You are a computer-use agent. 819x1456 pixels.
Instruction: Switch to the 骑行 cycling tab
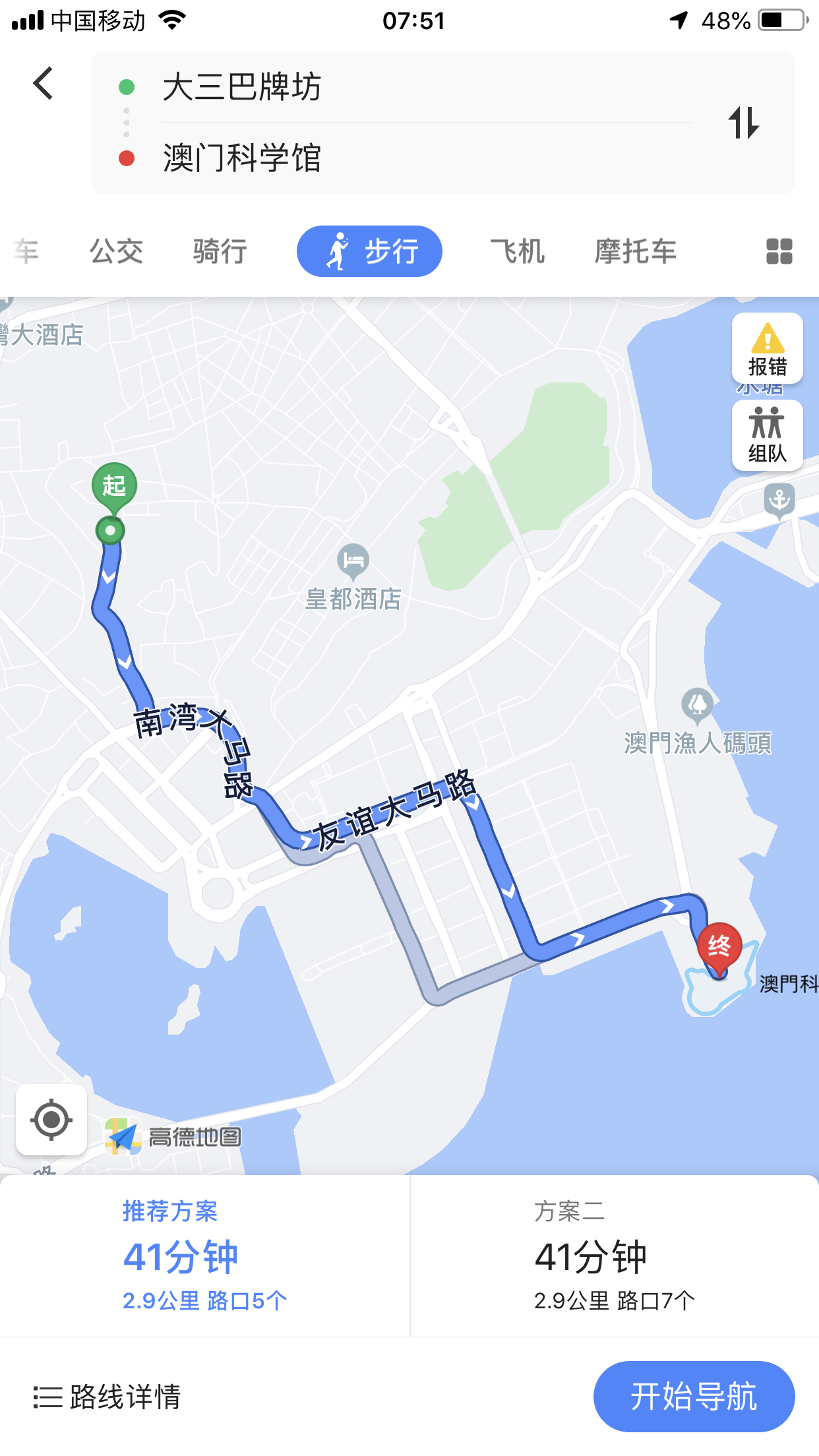(x=220, y=251)
